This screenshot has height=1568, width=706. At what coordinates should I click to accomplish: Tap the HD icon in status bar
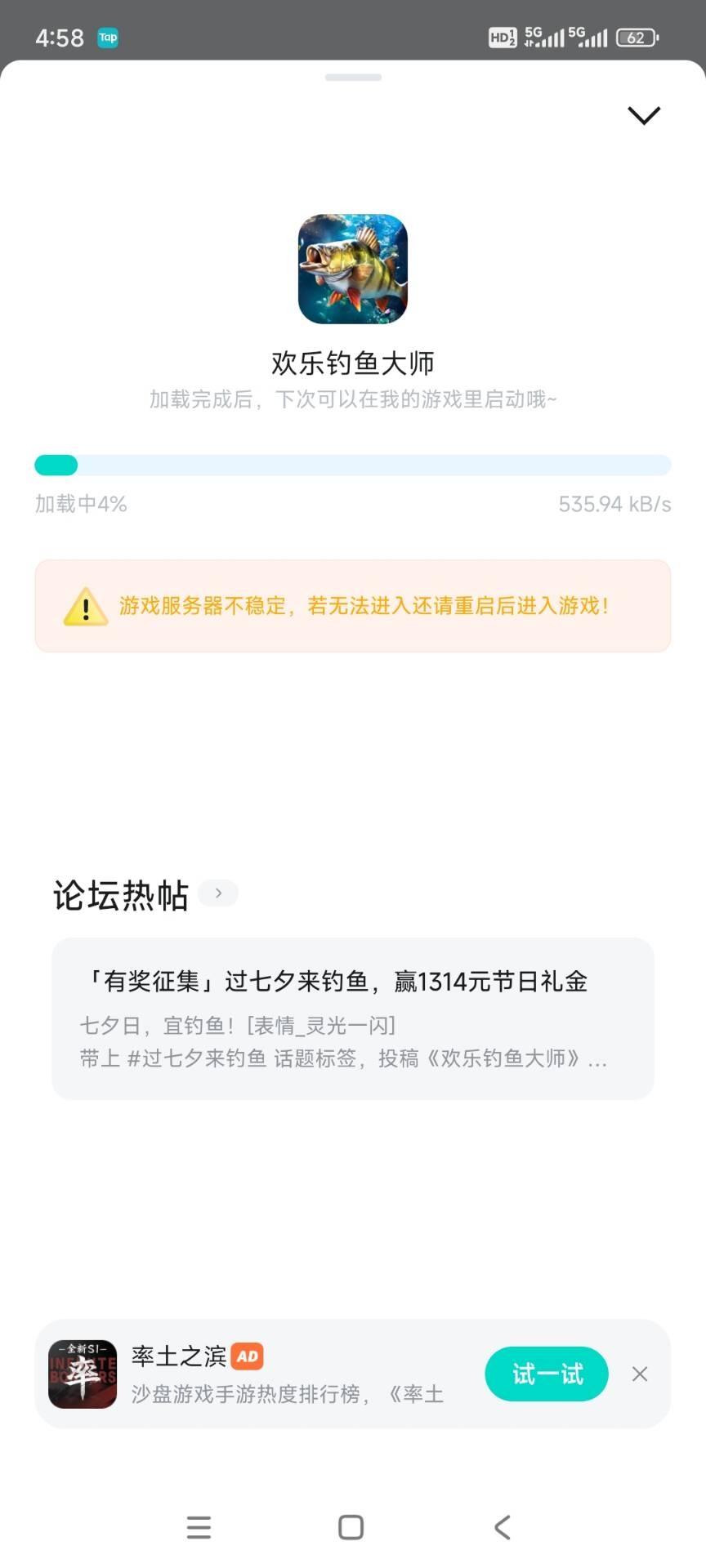point(502,36)
